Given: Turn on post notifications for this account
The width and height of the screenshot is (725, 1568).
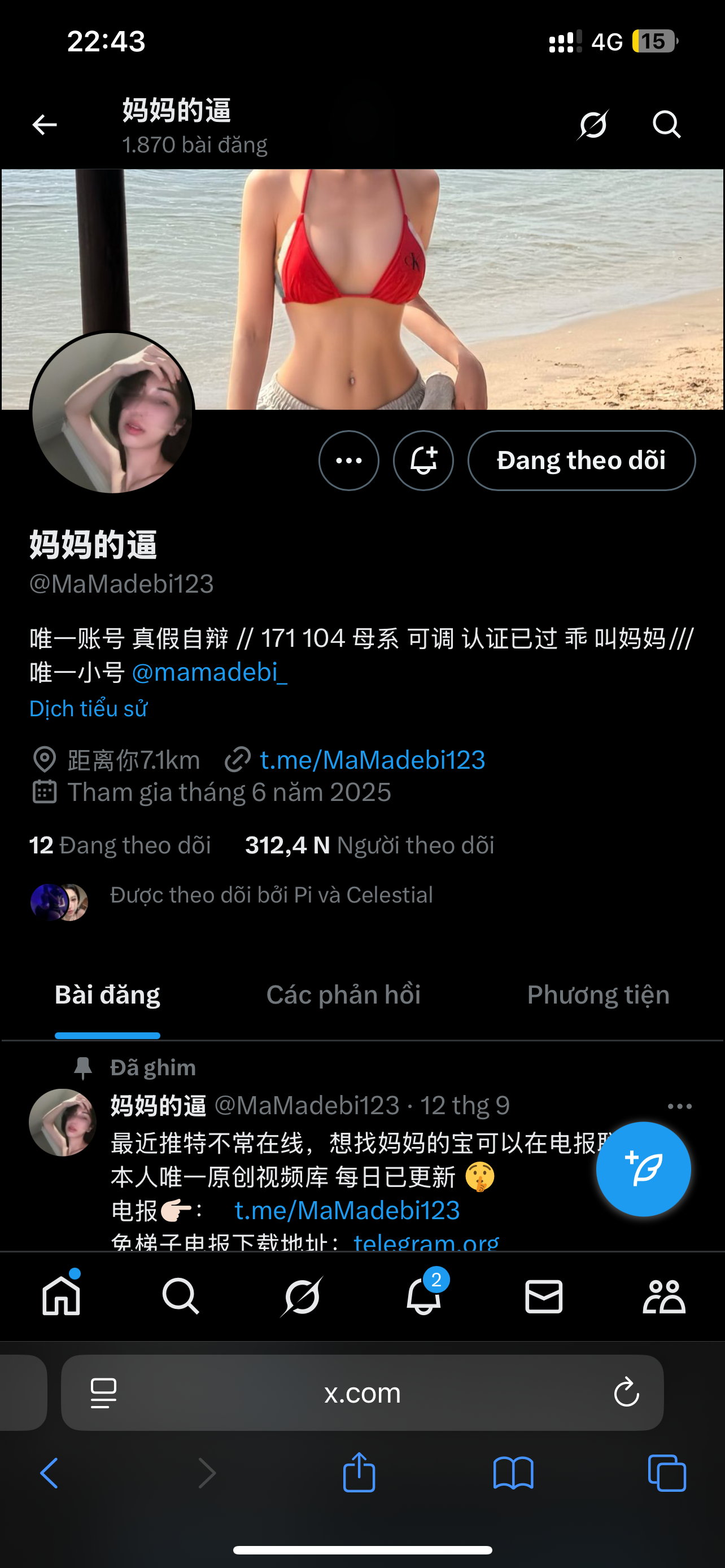Looking at the screenshot, I should (x=423, y=461).
